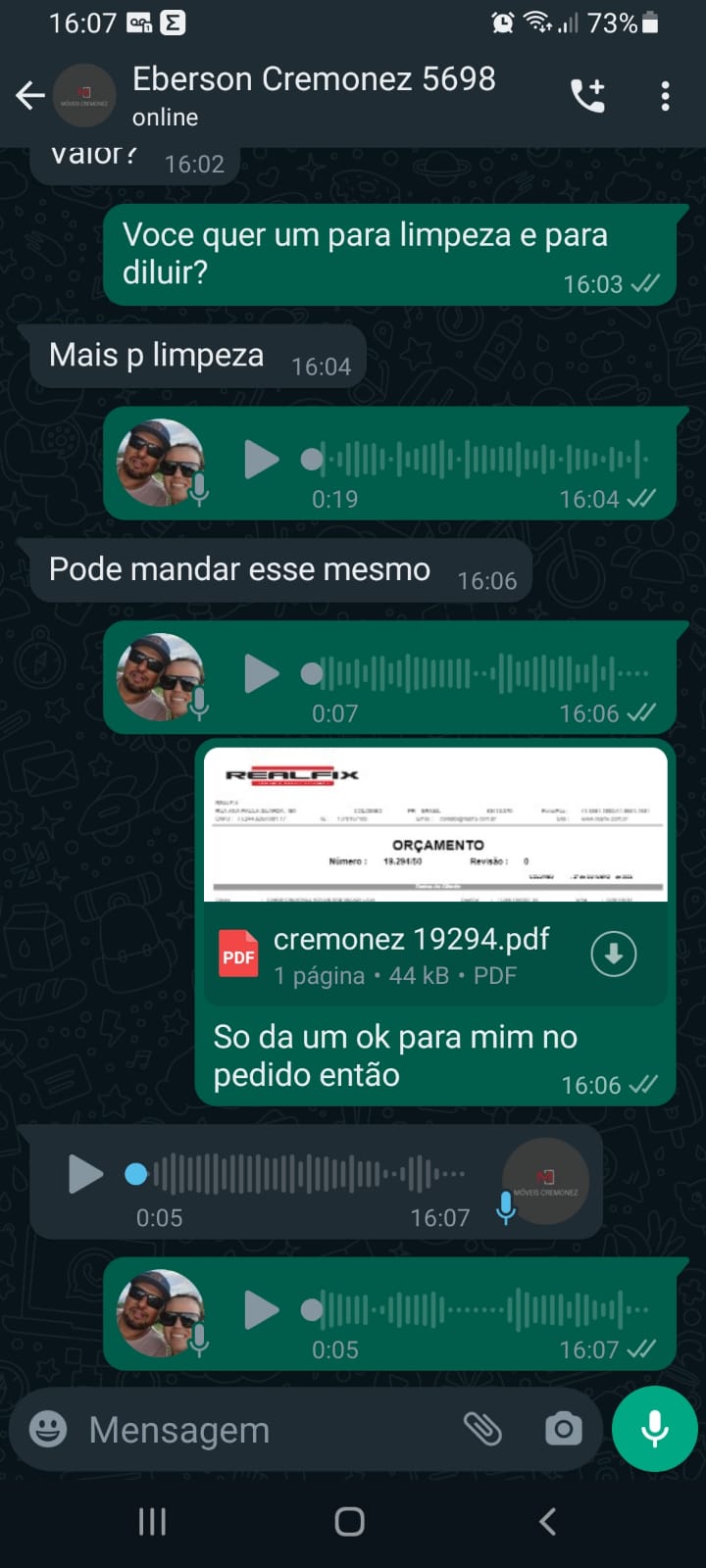This screenshot has width=706, height=1568.
Task: Open Eberson Cremonez contact info
Action: click(314, 95)
